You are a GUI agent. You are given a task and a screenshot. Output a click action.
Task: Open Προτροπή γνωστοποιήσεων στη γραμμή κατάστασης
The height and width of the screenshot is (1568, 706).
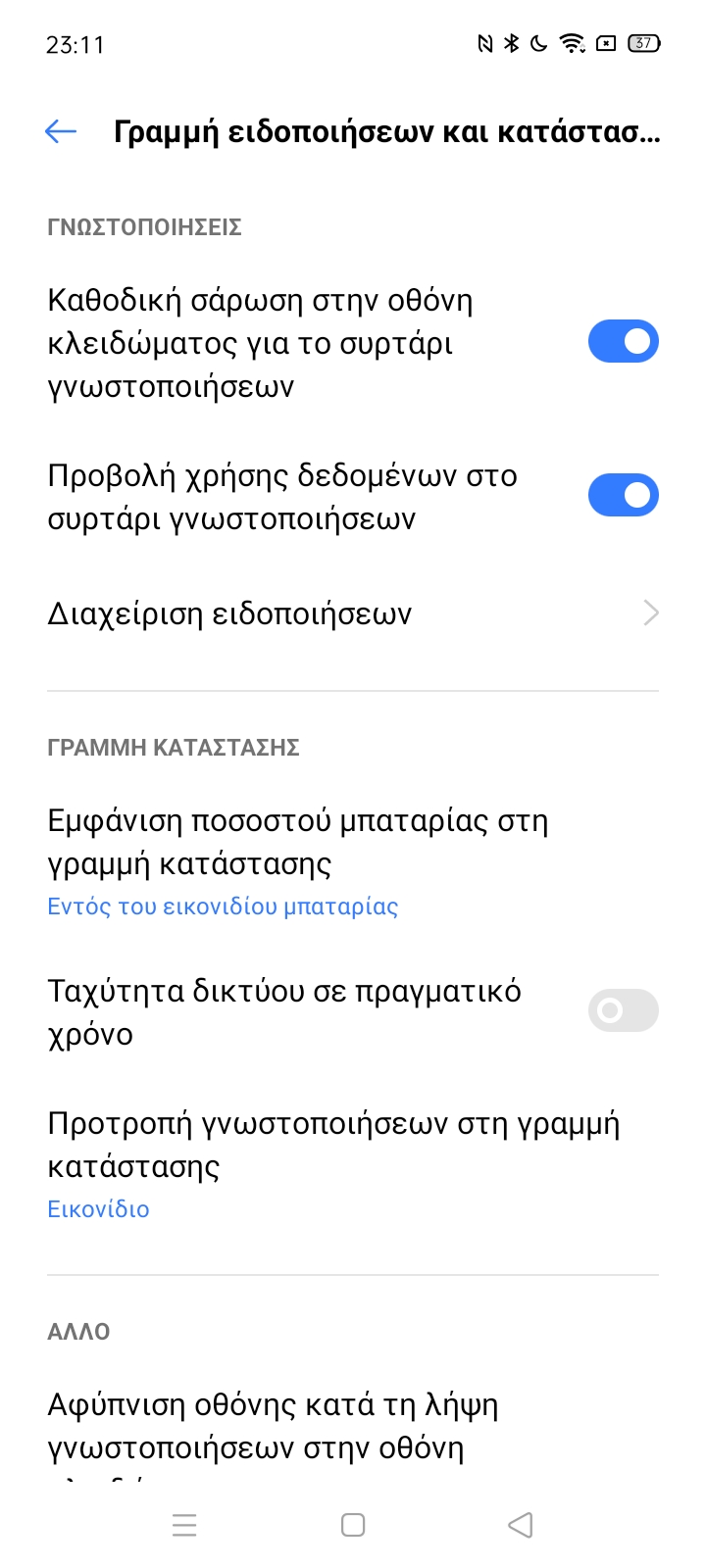[x=353, y=1165]
